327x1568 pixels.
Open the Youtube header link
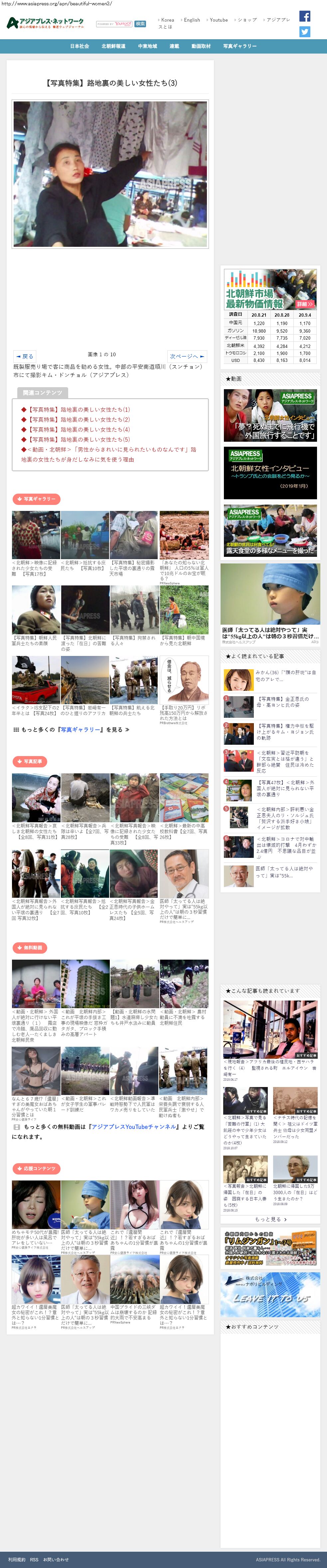click(x=219, y=20)
